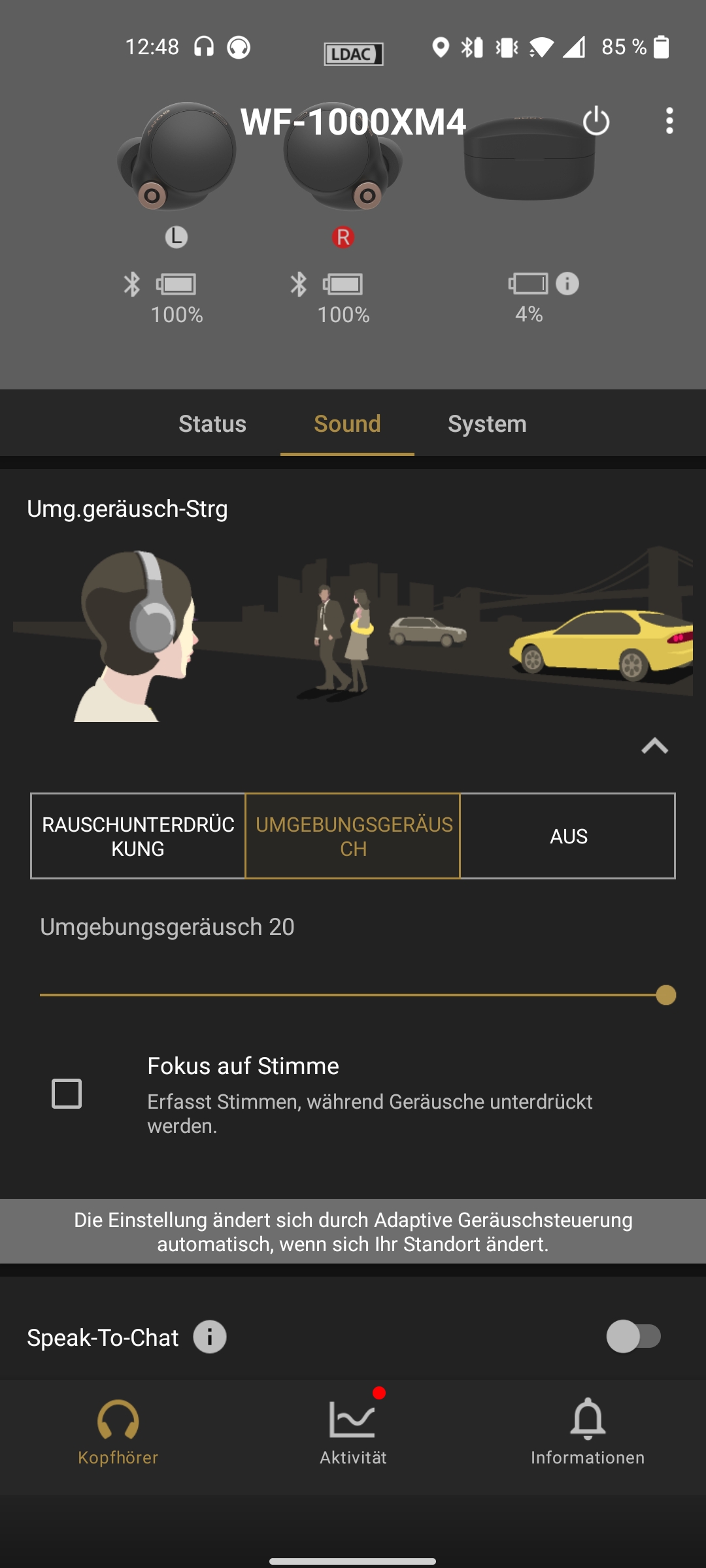Select Rauschunterdrückung mode
Screen dimensions: 706x1568
(138, 836)
